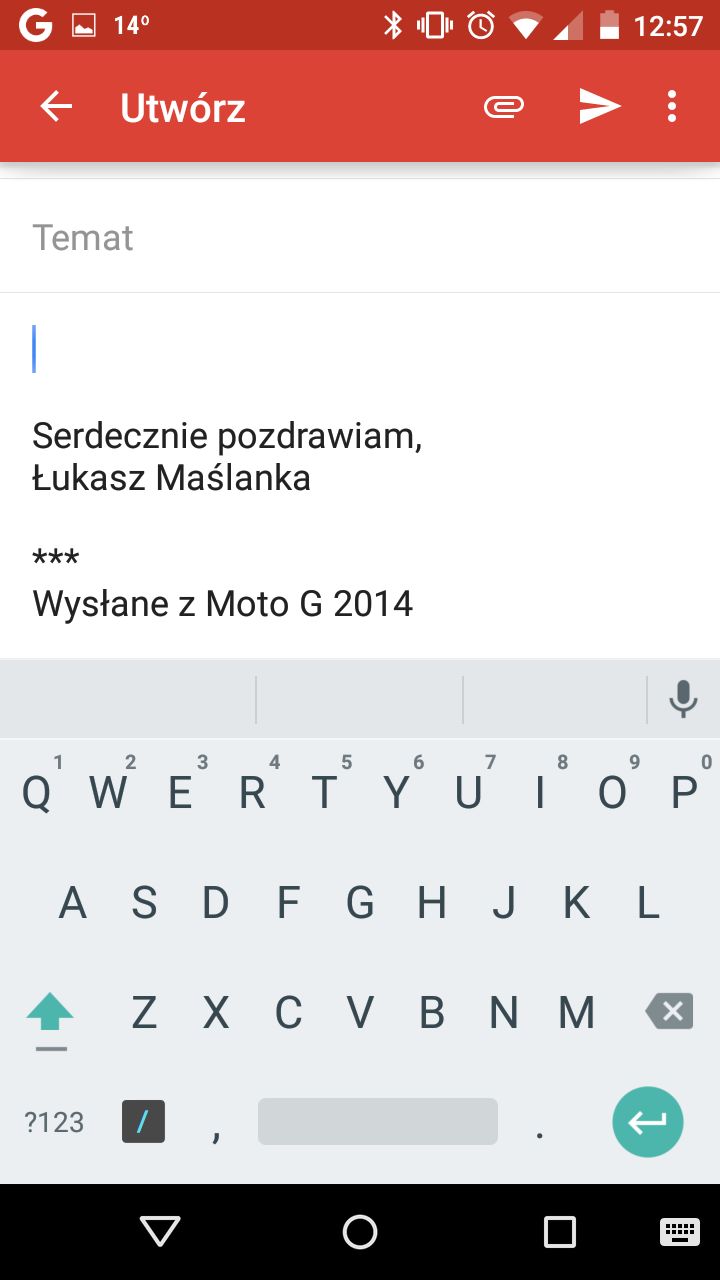This screenshot has width=720, height=1280.
Task: Send the email with the arrow icon
Action: tap(600, 107)
